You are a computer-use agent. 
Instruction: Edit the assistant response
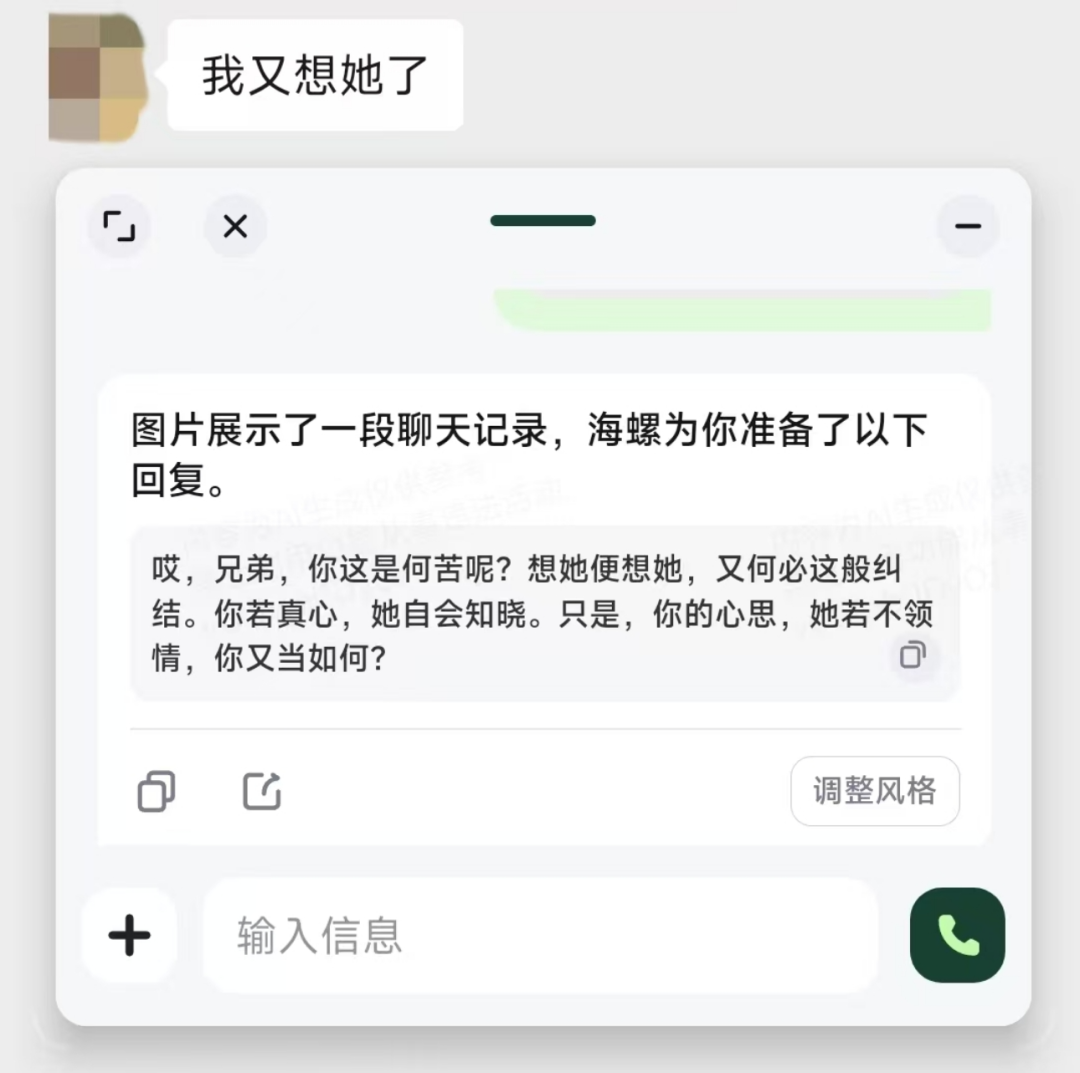tap(263, 791)
